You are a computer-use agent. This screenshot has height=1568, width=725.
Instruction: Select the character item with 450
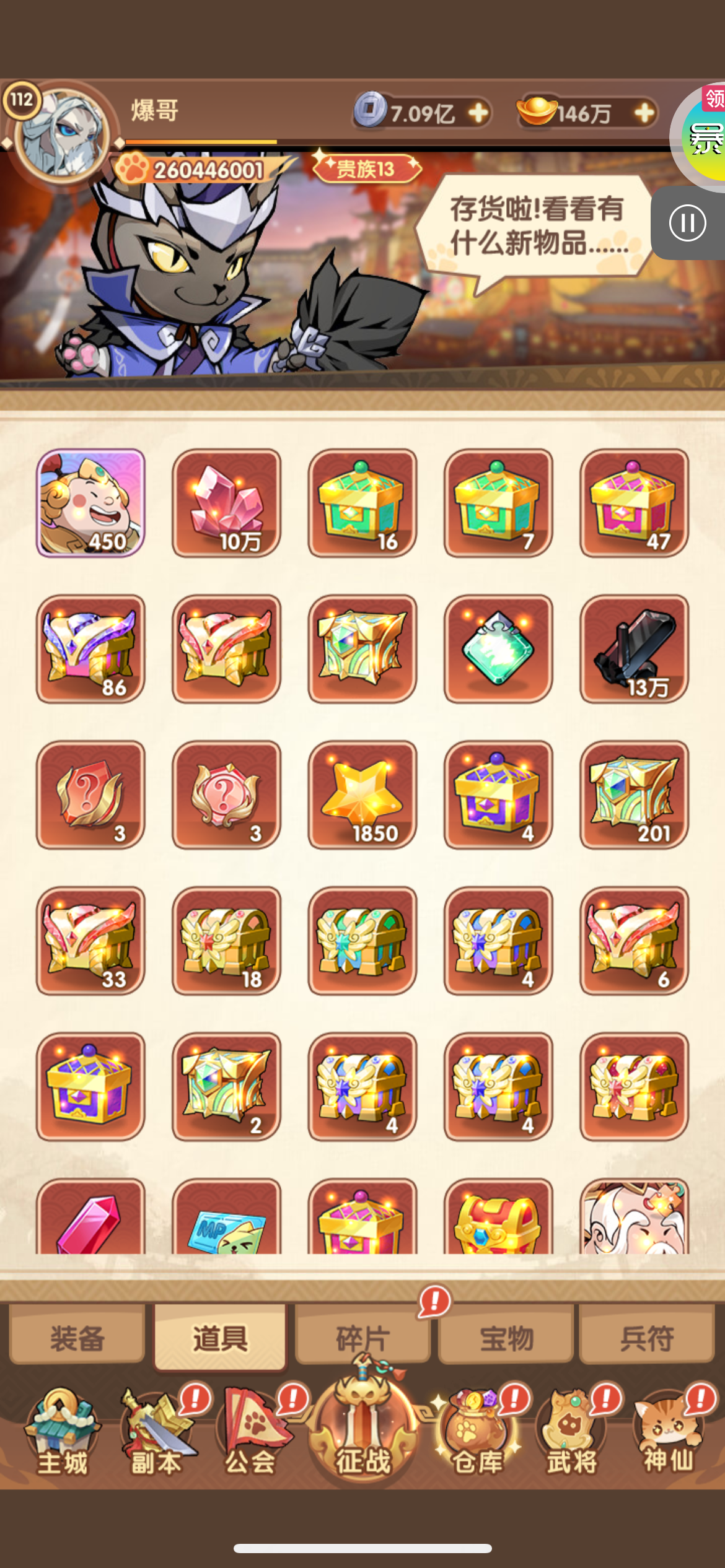[90, 503]
